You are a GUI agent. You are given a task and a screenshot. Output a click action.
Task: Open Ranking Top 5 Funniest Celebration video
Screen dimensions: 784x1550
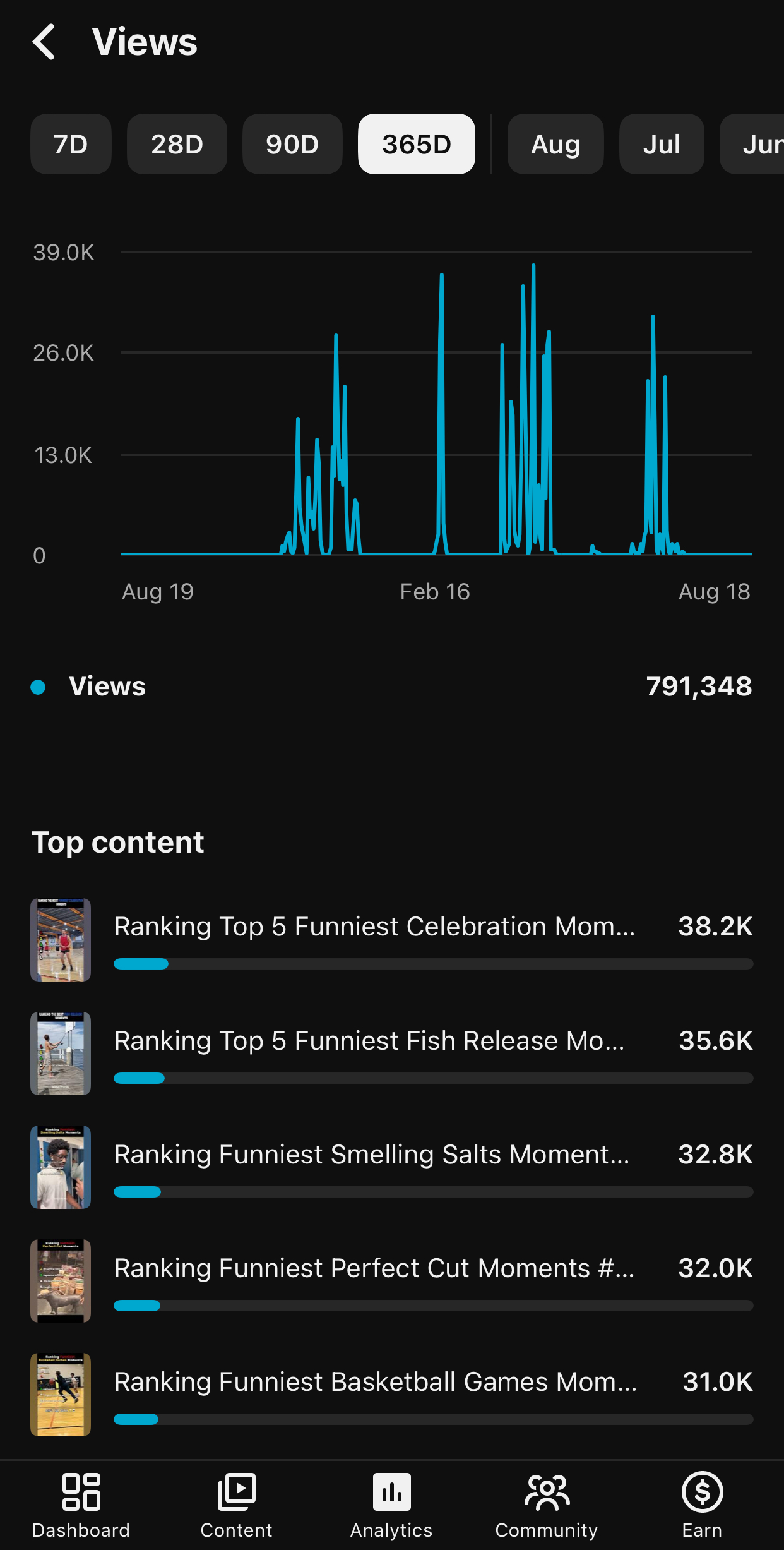pos(391,940)
